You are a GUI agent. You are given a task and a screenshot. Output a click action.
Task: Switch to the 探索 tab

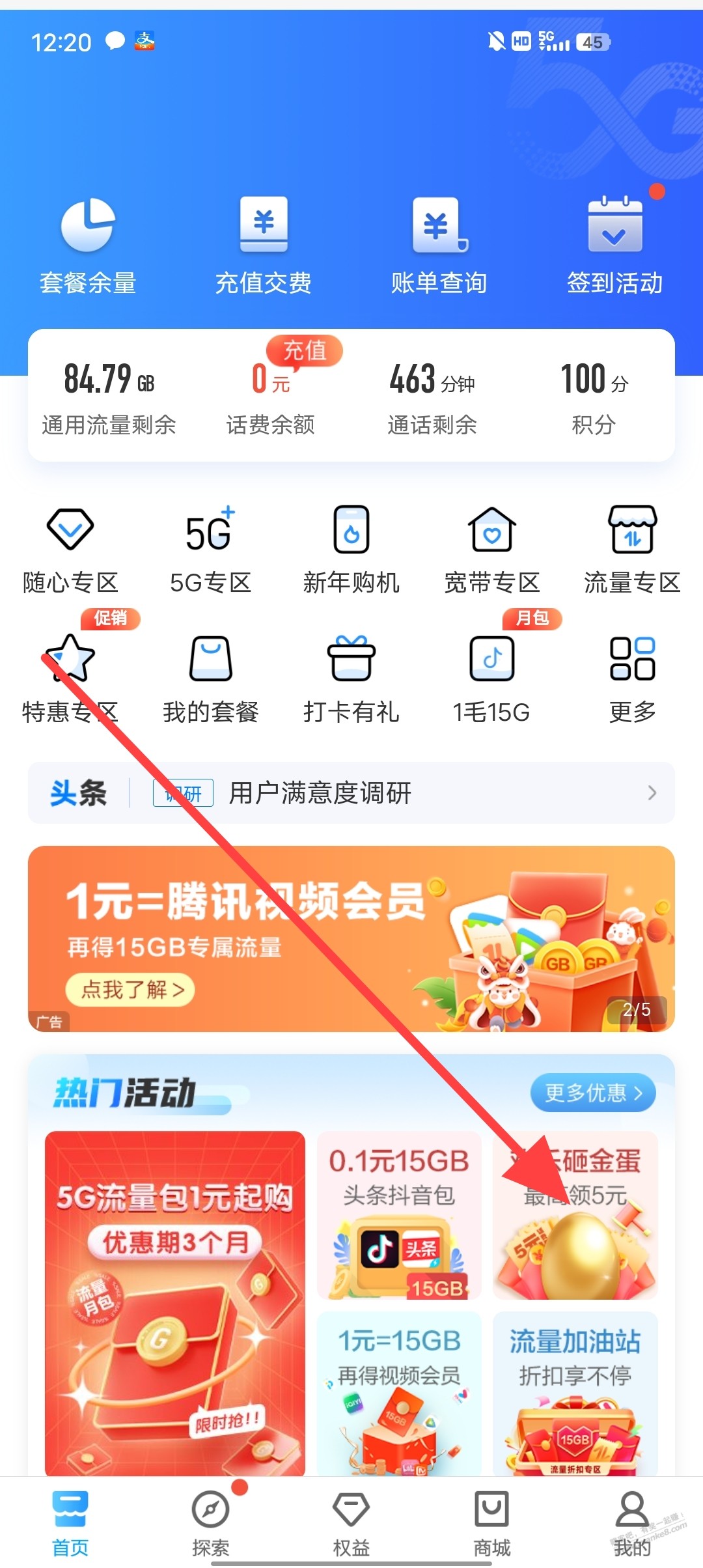click(210, 1522)
